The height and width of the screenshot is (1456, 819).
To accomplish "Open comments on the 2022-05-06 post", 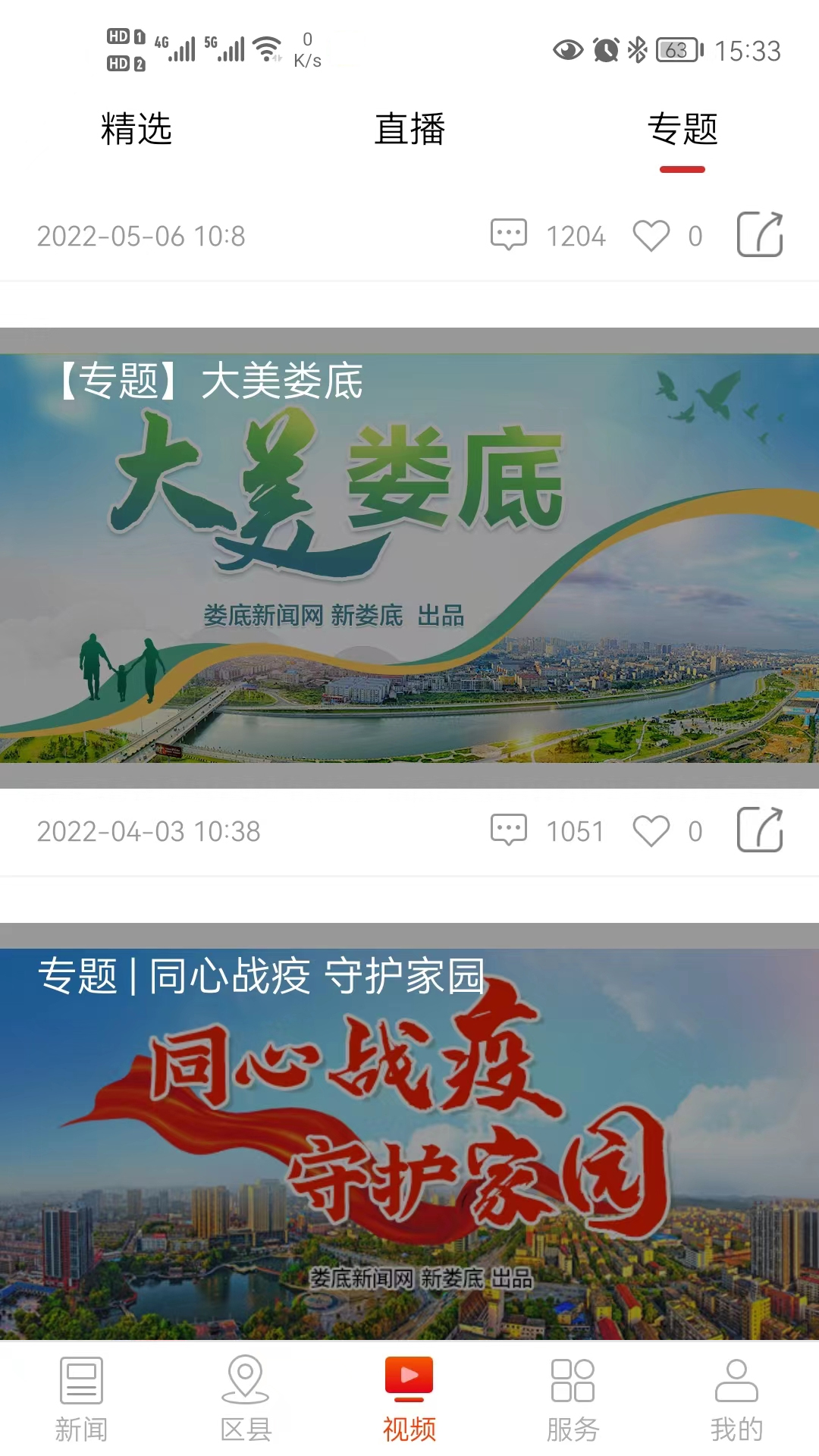I will pos(509,235).
